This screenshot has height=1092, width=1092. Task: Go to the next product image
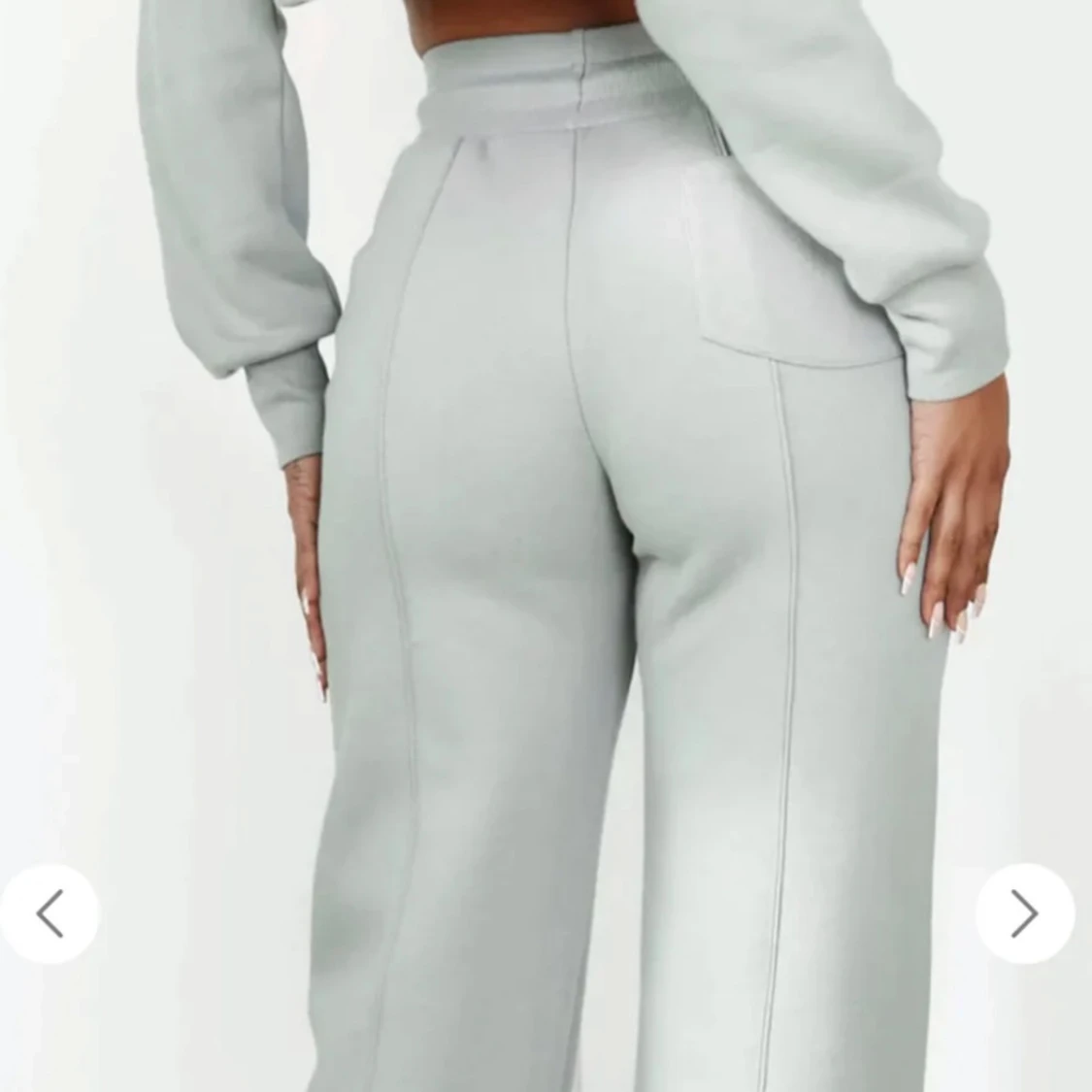pyautogui.click(x=1025, y=913)
